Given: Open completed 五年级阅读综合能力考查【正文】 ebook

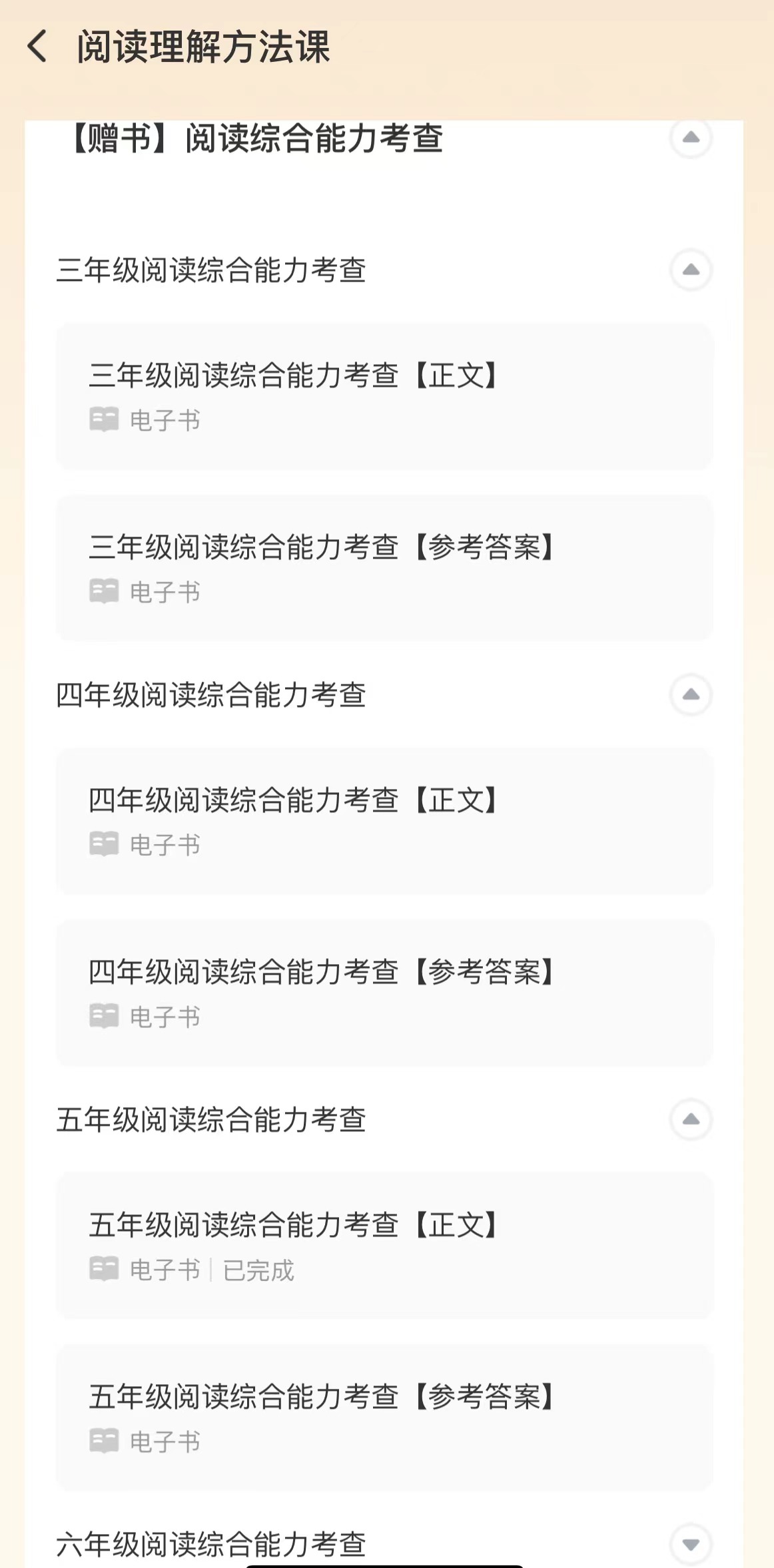Looking at the screenshot, I should 384,1246.
